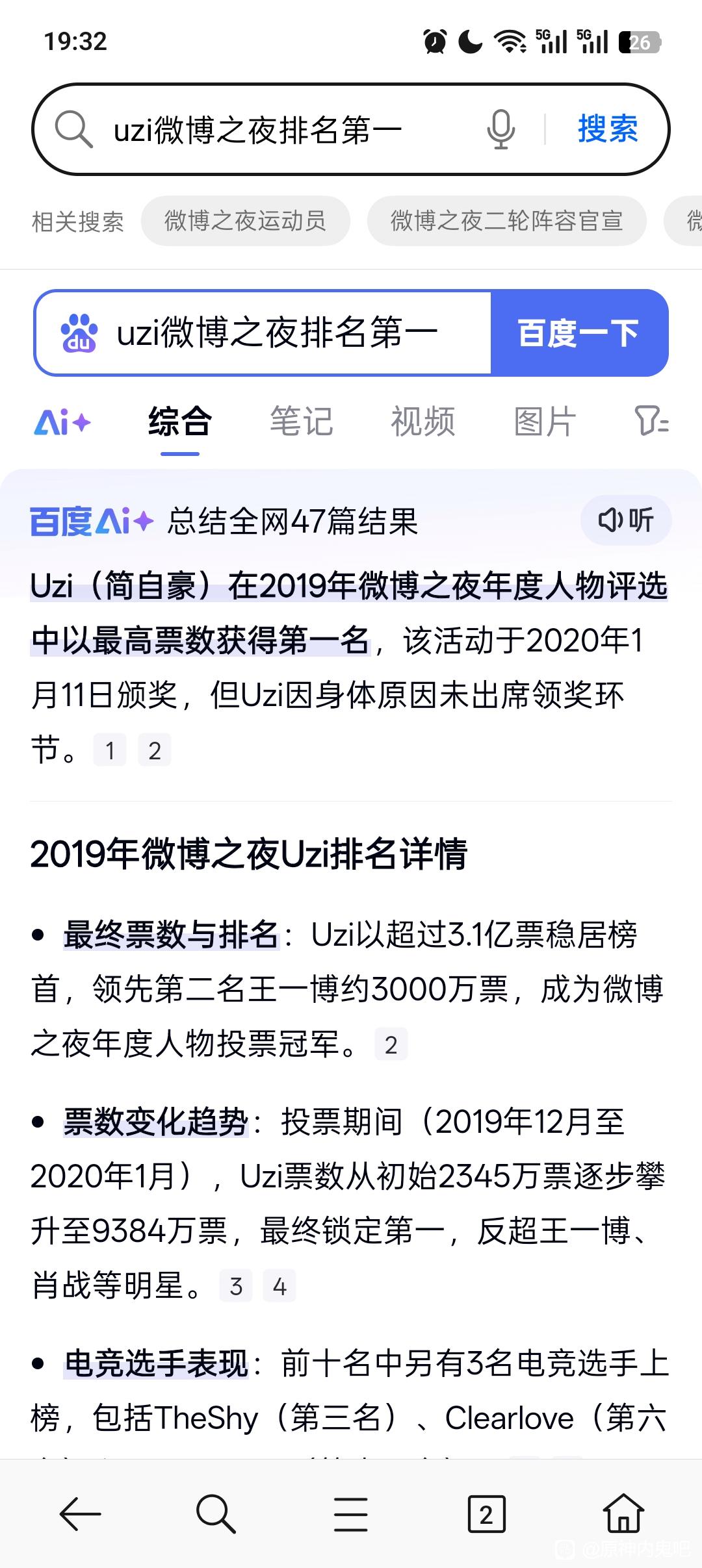The width and height of the screenshot is (702, 1568).
Task: Switch to the AI+ tab
Action: click(x=62, y=423)
